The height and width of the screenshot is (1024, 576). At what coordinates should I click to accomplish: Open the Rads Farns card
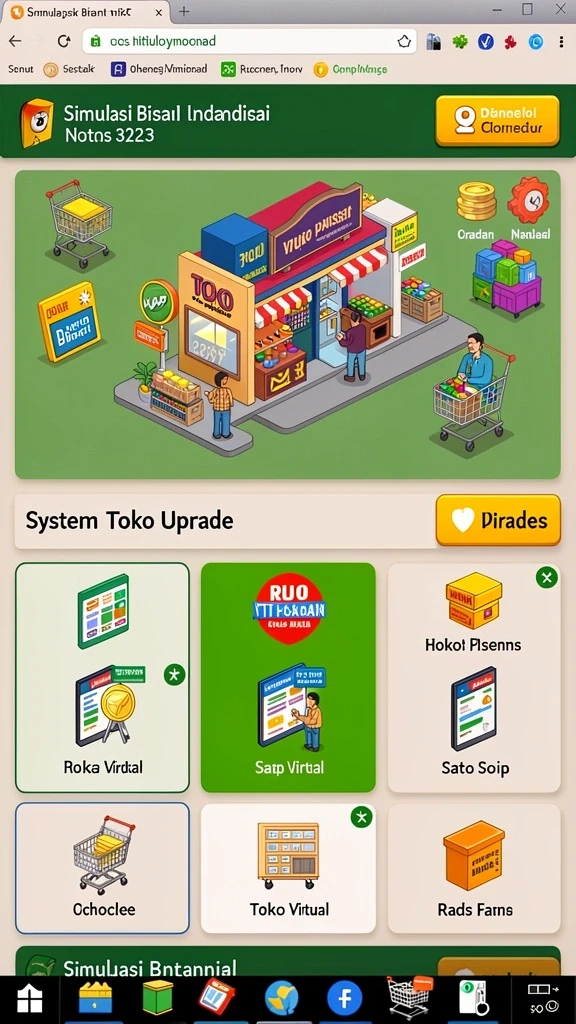coord(475,868)
